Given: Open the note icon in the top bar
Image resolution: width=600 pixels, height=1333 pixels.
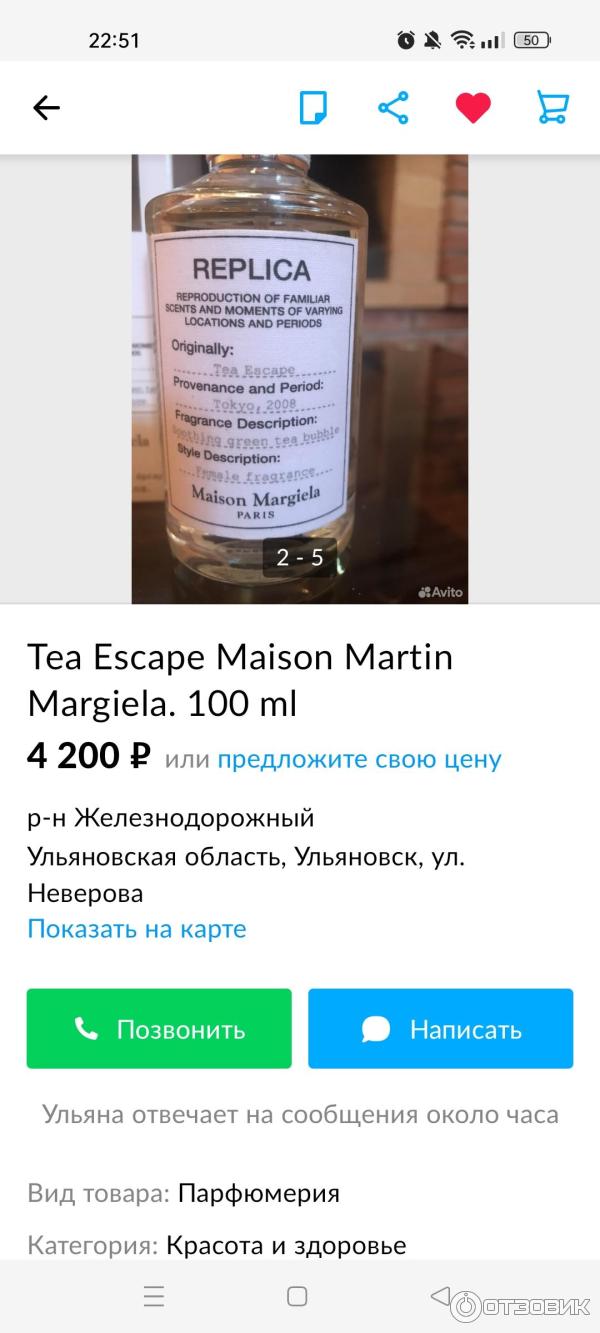Looking at the screenshot, I should tap(313, 108).
